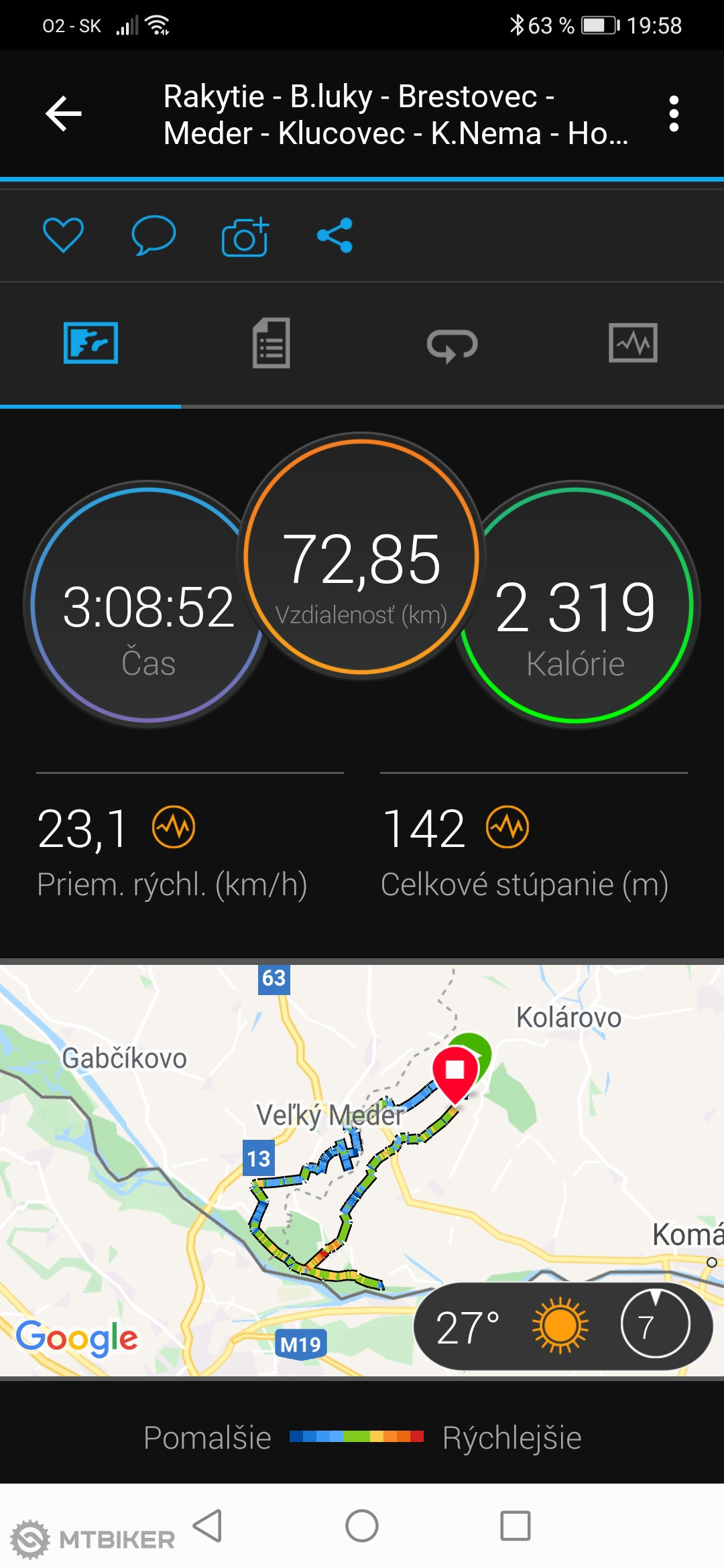724x1568 pixels.
Task: Share this activity
Action: 335,235
